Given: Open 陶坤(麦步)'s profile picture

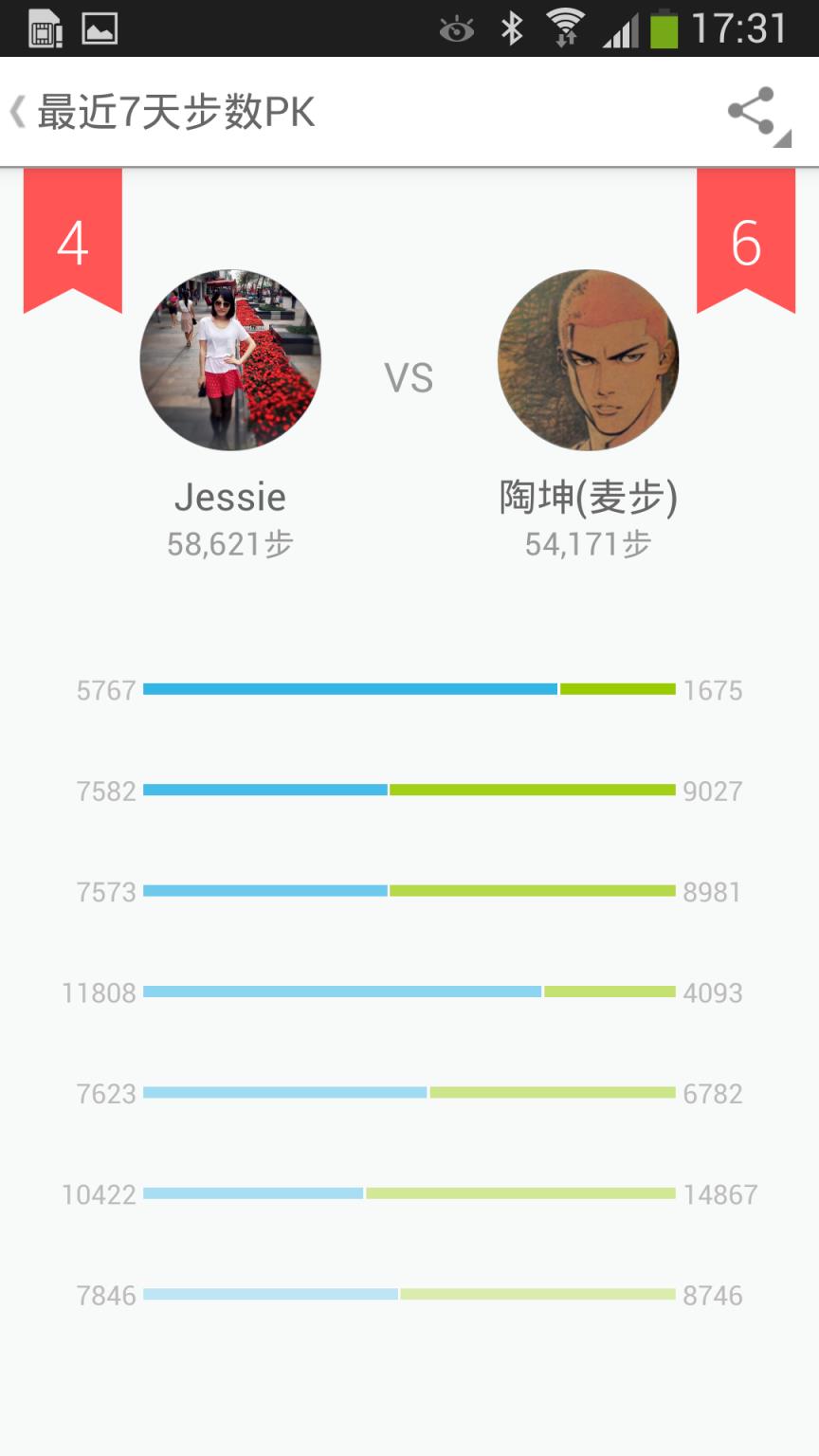Looking at the screenshot, I should point(588,360).
